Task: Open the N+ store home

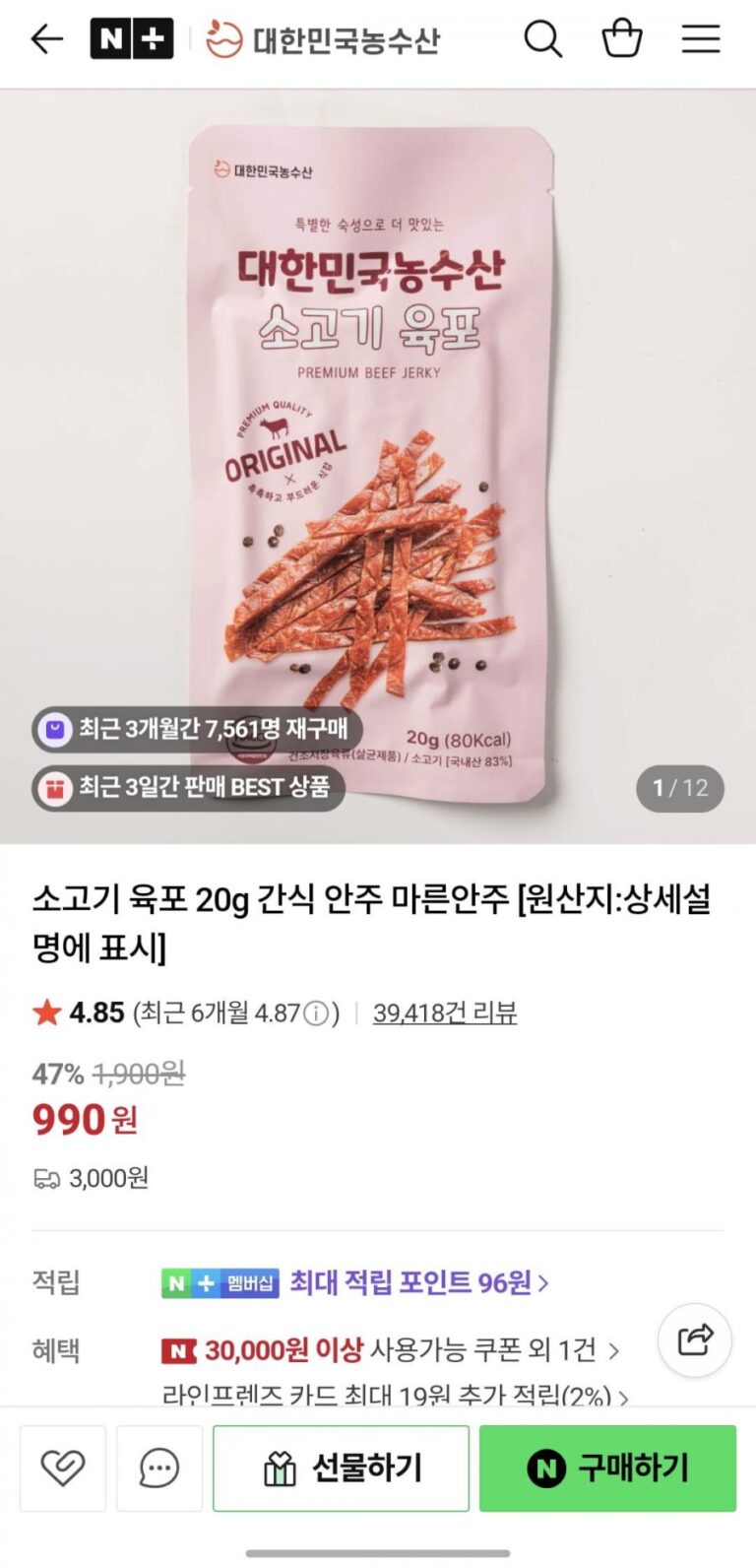Action: pyautogui.click(x=131, y=39)
